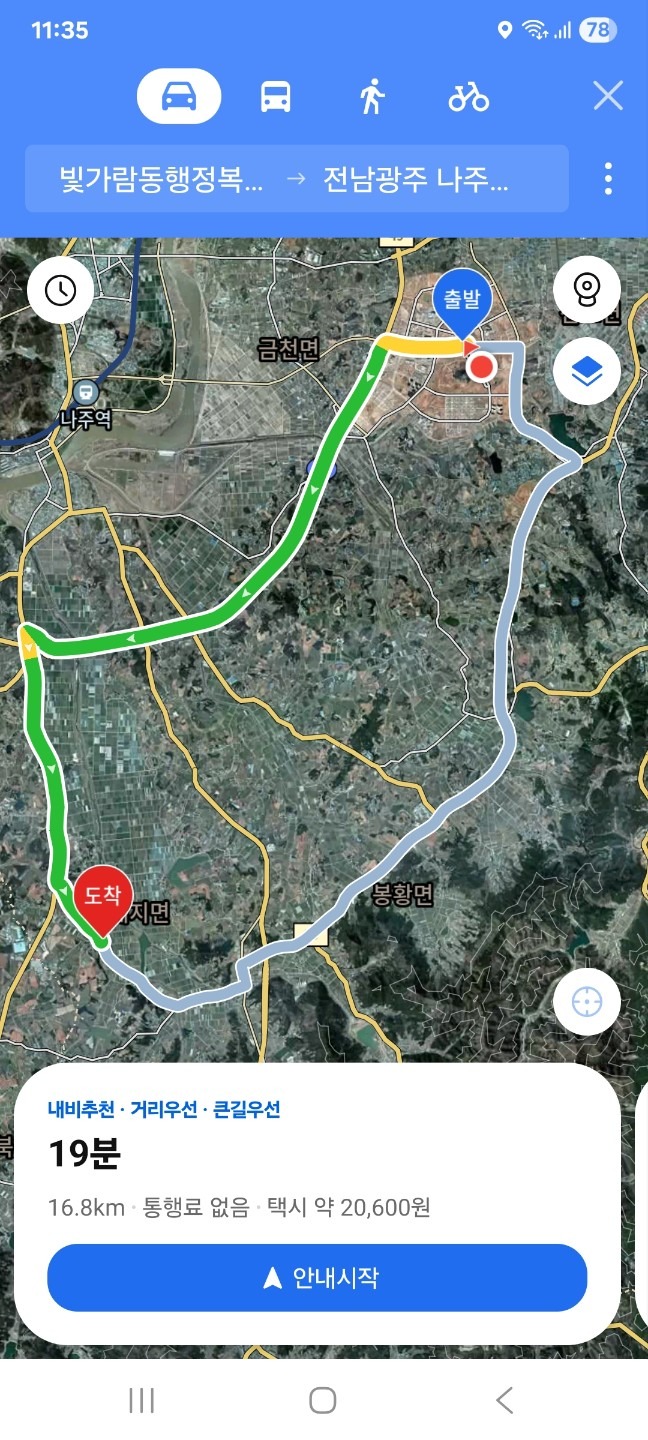Open the CCTV camera view button
648x1440 pixels.
pyautogui.click(x=587, y=290)
